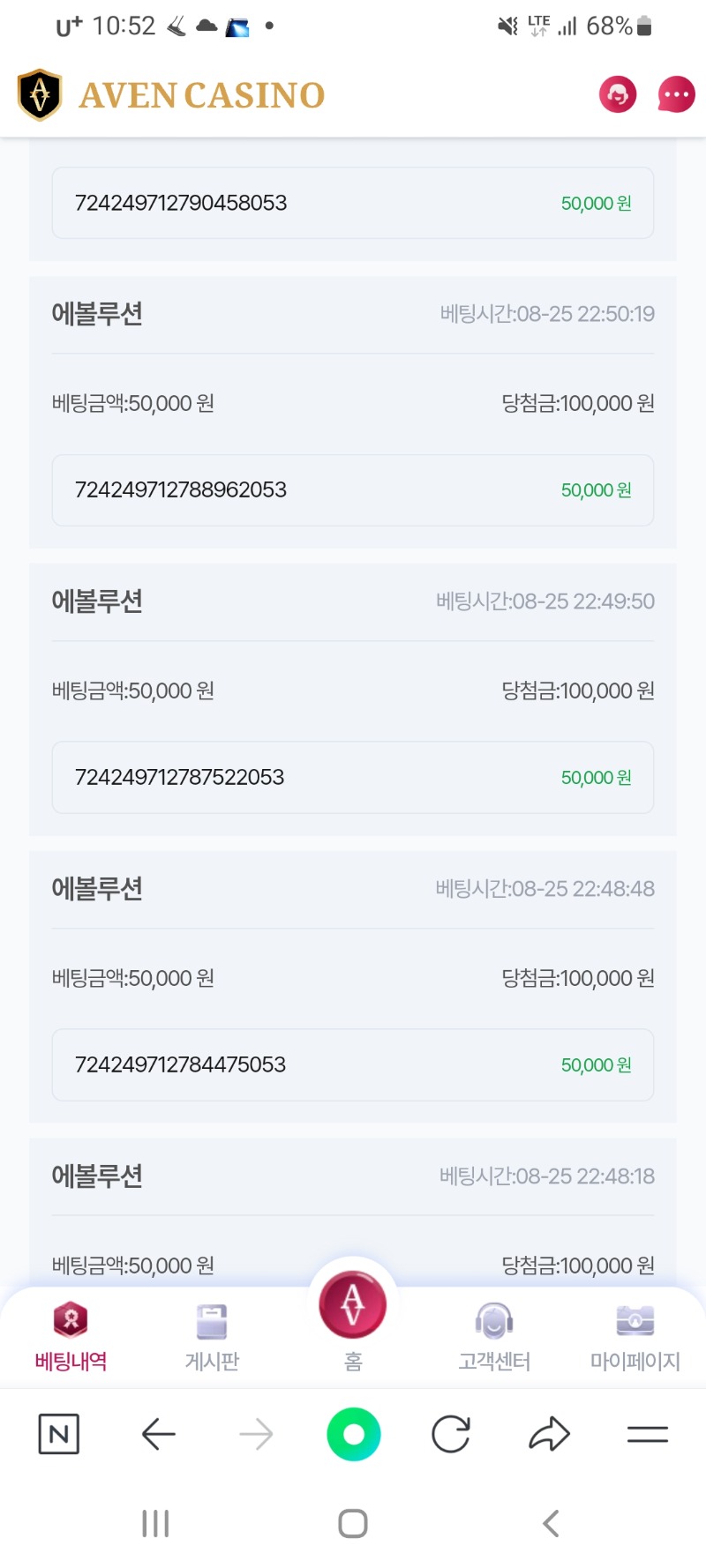This screenshot has width=706, height=1568.
Task: Open the browser hamburger menu
Action: pyautogui.click(x=648, y=1434)
